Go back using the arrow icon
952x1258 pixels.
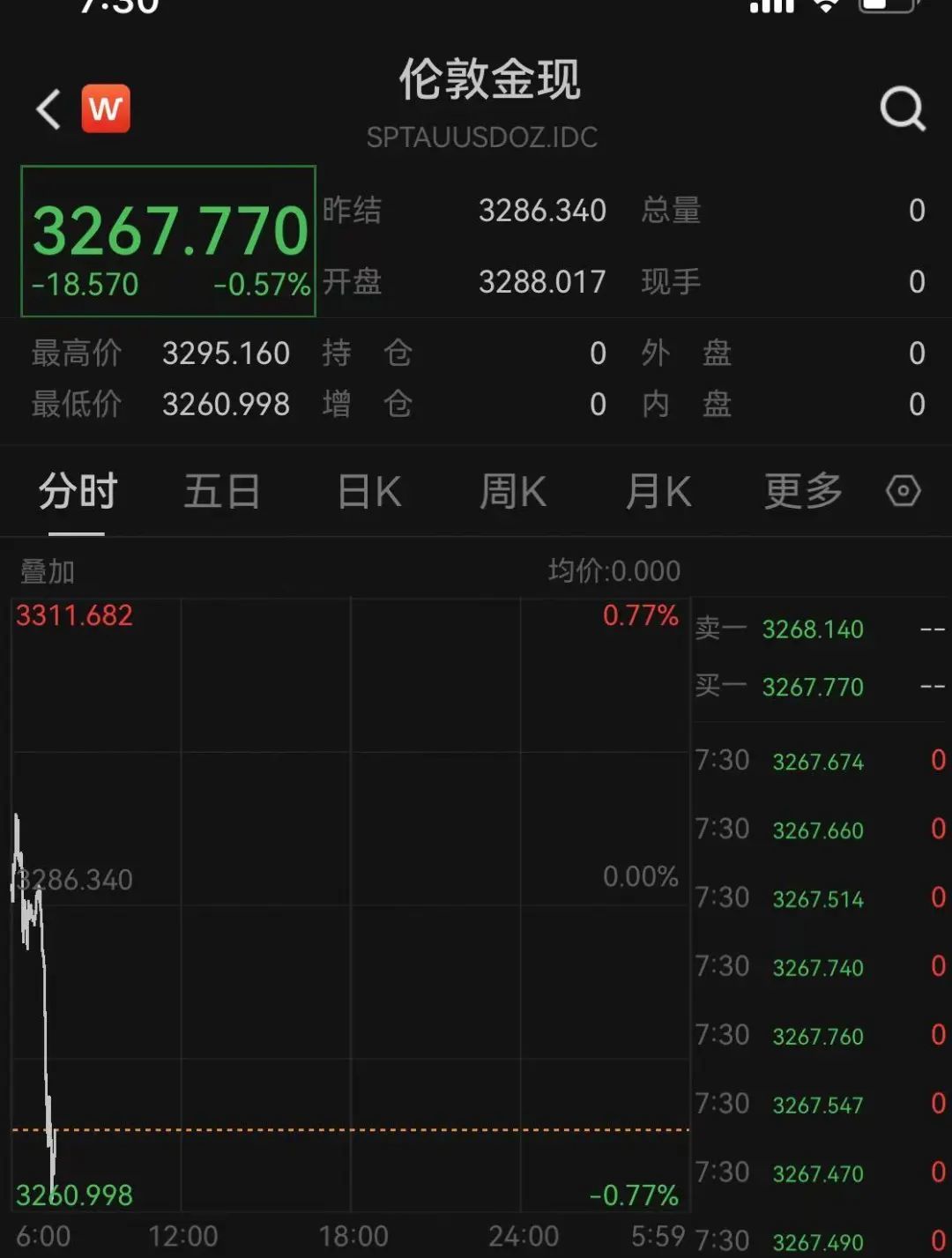click(48, 109)
